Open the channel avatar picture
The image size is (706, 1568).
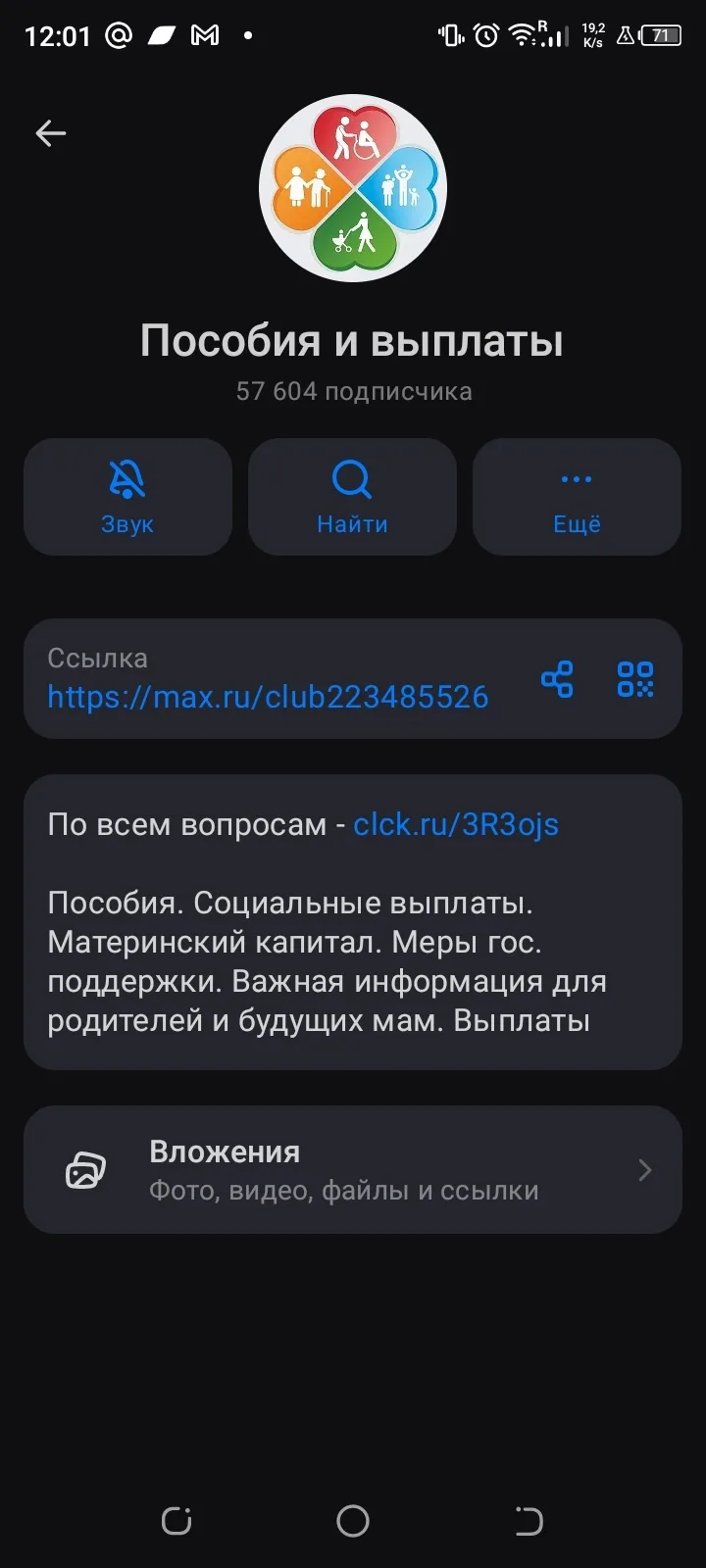pos(353,188)
